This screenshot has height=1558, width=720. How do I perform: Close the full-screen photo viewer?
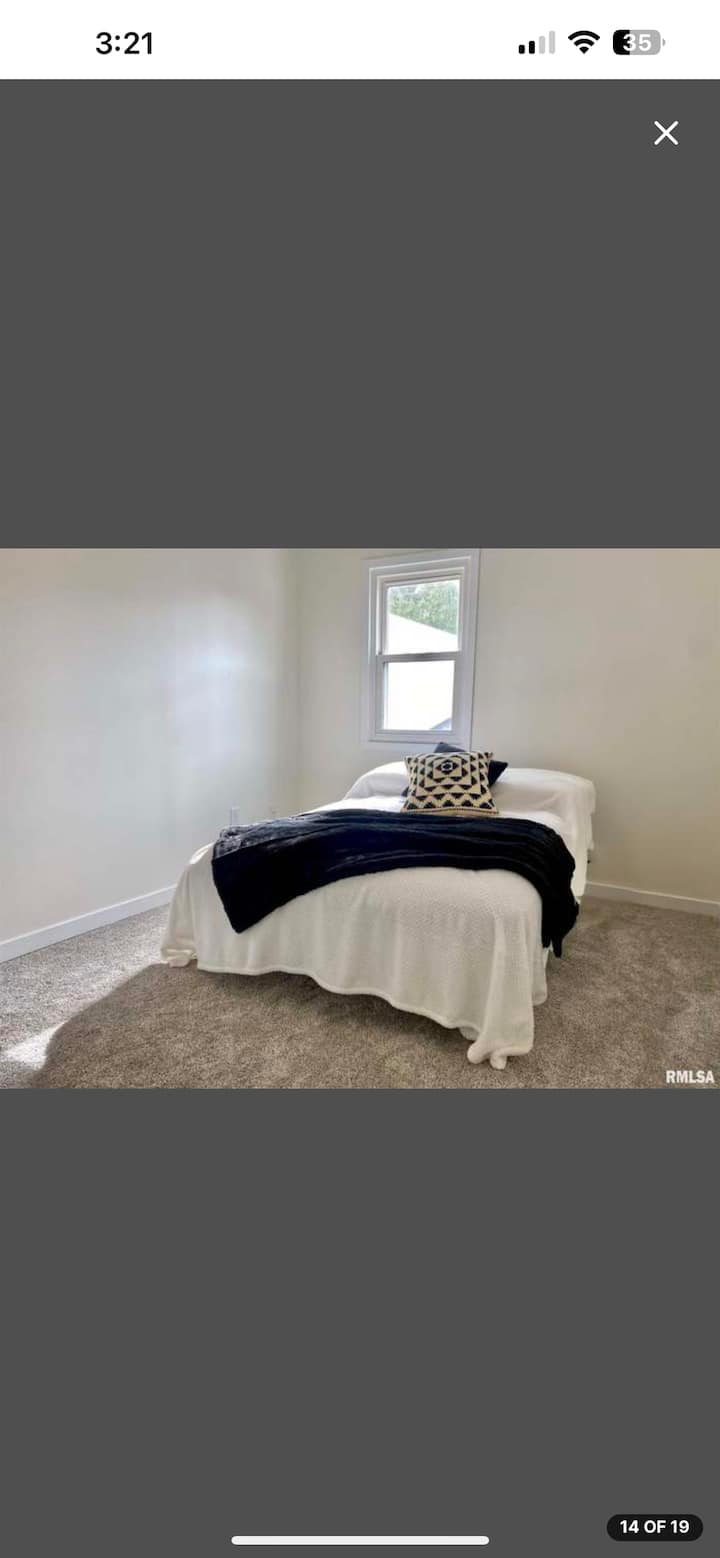click(666, 133)
